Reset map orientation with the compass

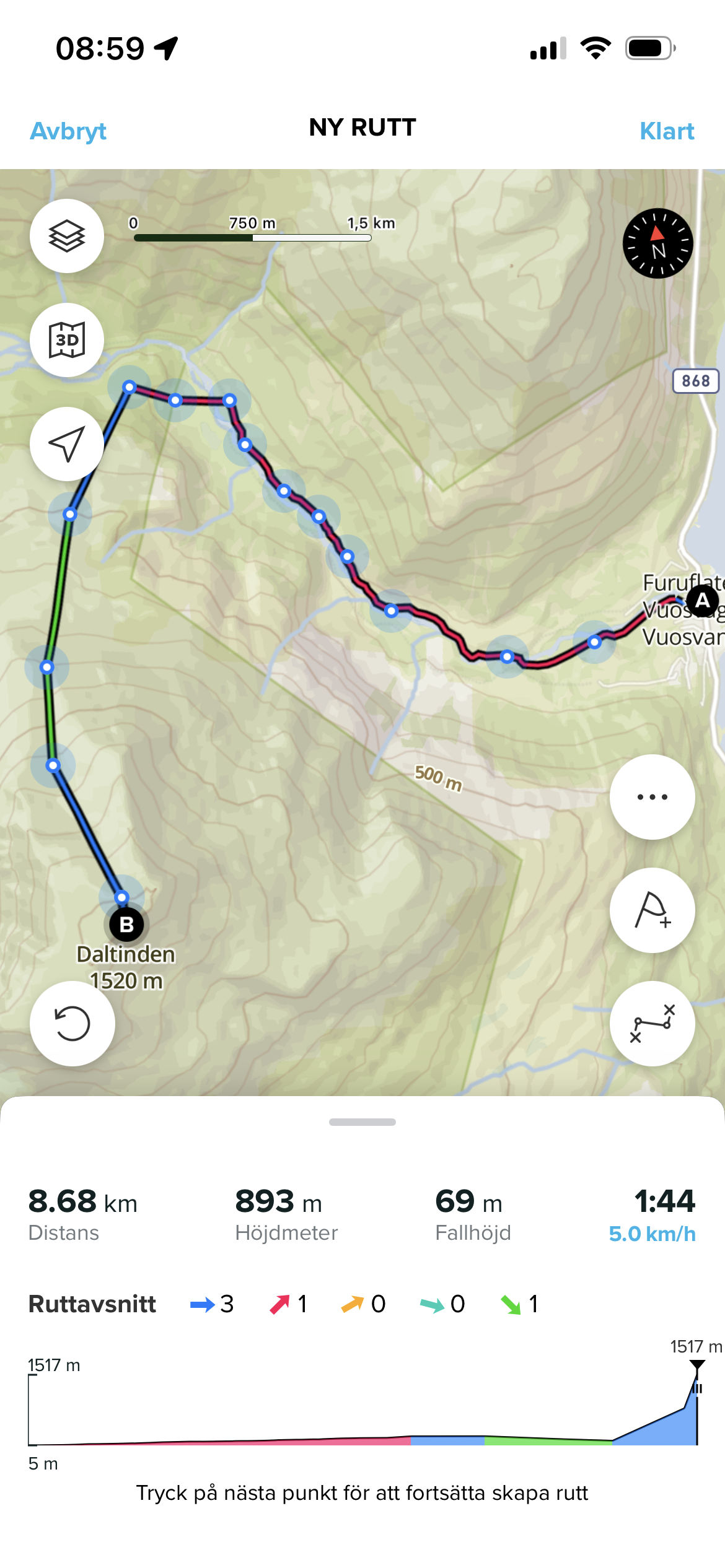tap(657, 243)
